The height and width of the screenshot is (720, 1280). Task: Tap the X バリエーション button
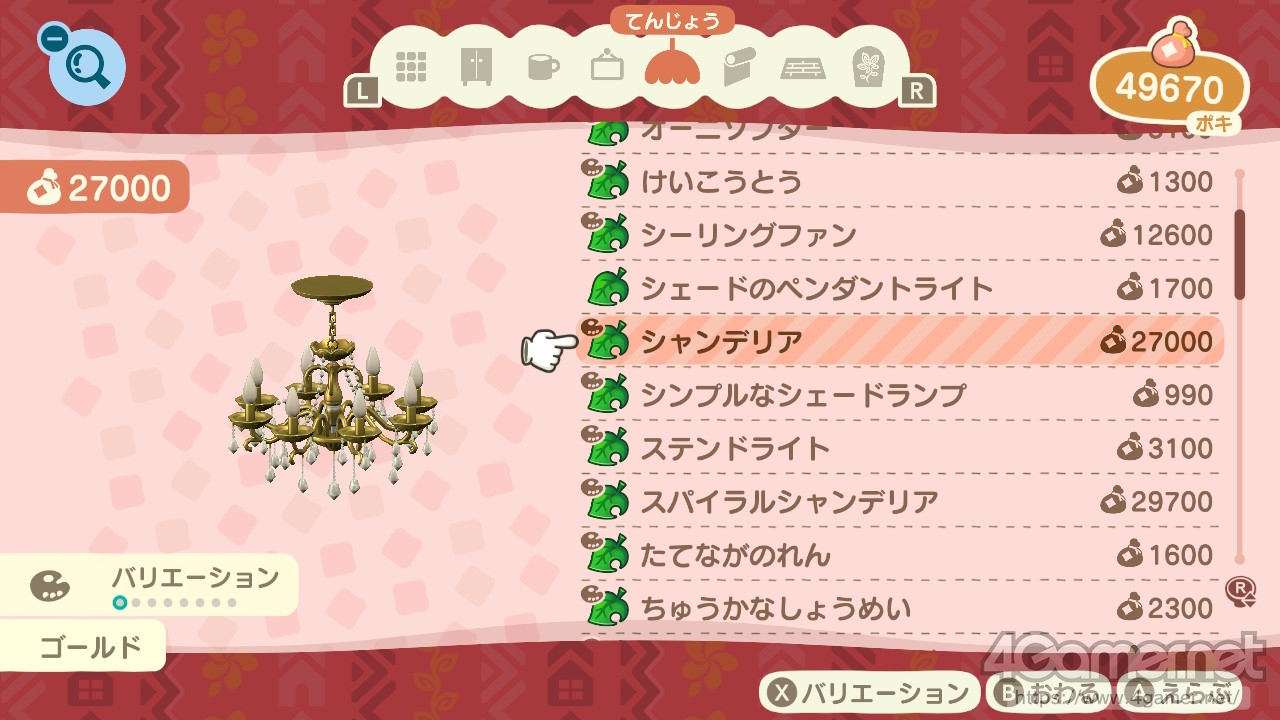tap(868, 692)
